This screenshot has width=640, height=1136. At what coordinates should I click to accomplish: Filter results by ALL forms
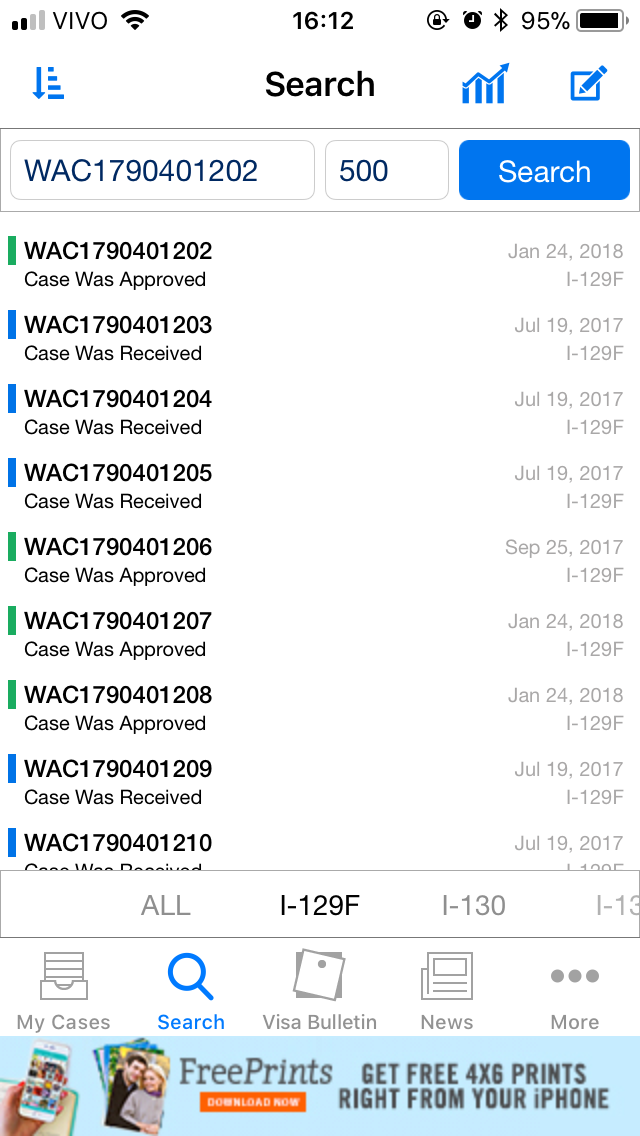(166, 905)
